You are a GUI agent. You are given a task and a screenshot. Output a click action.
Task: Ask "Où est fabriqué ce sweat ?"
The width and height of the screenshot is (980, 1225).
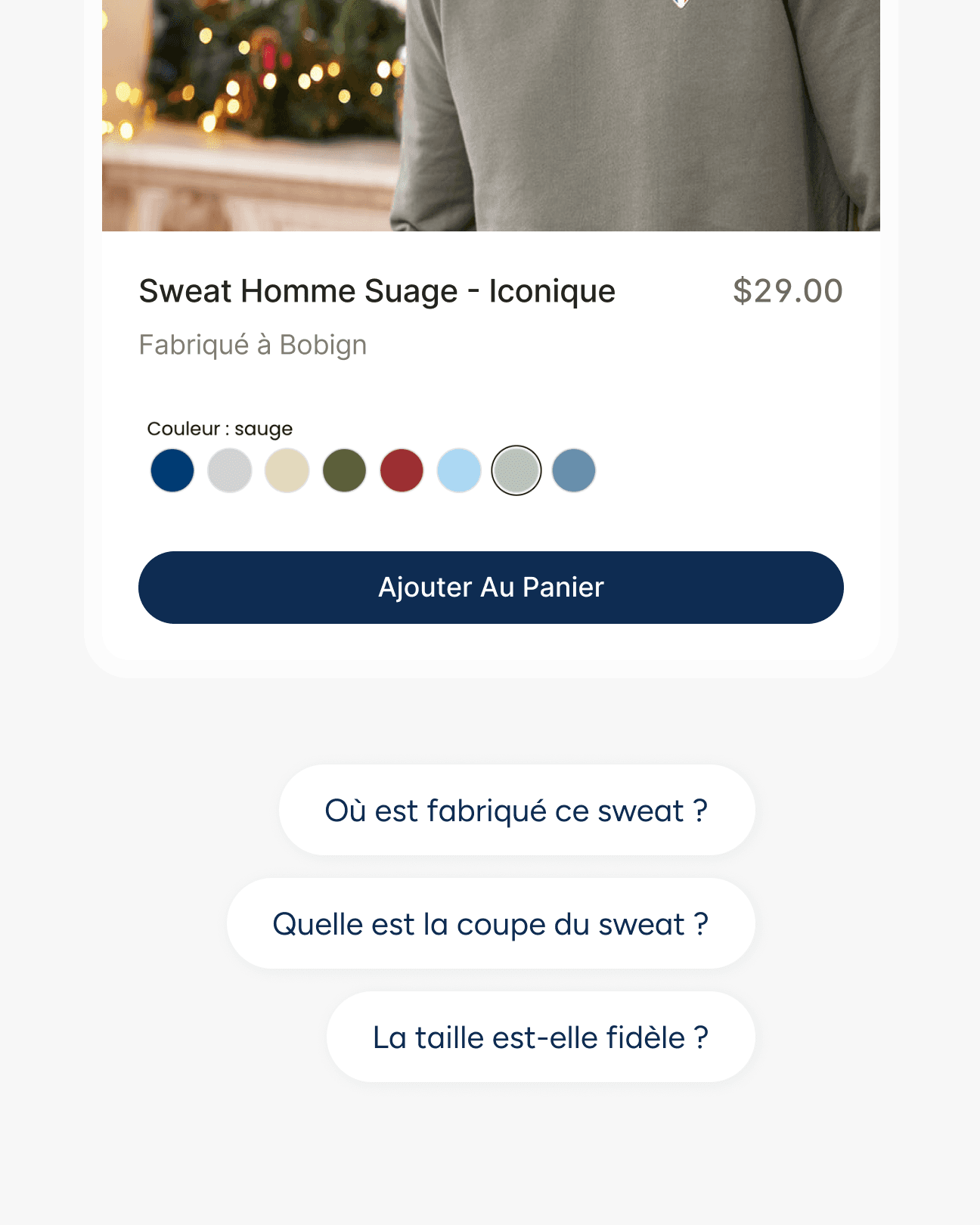click(517, 811)
